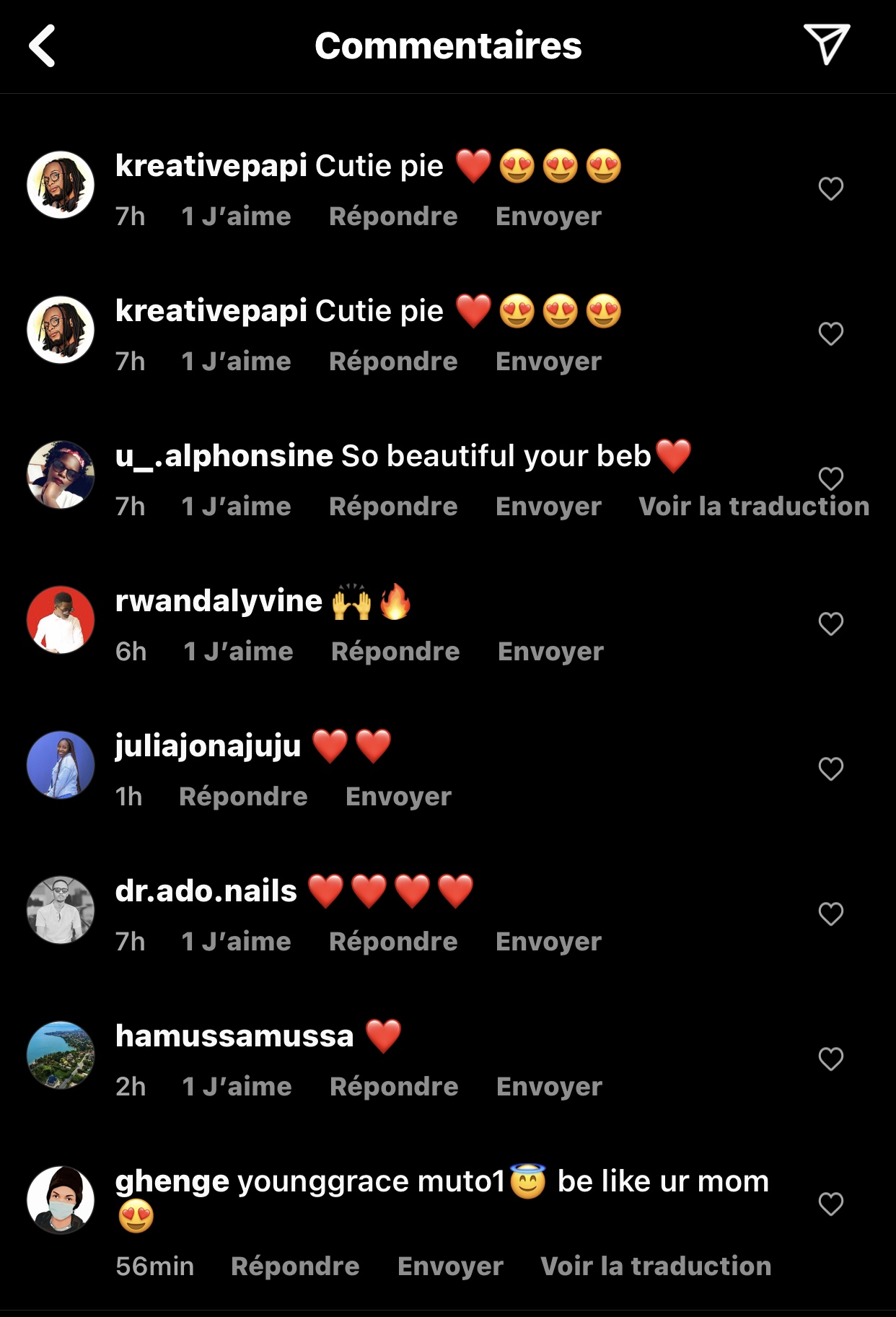Reply to ghenge's comment
This screenshot has width=896, height=1317.
pyautogui.click(x=295, y=1266)
